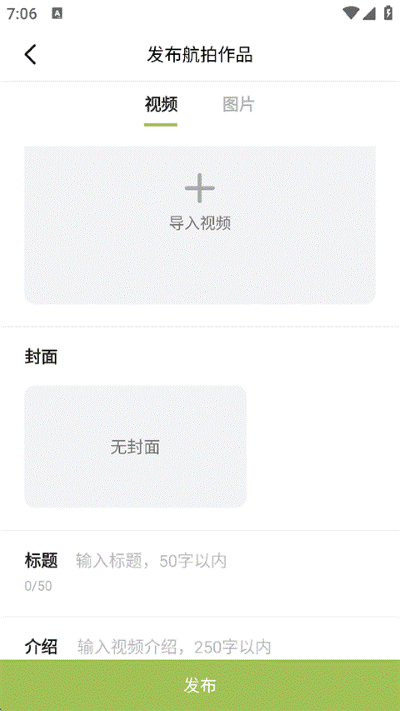Focus the 标题 input field
This screenshot has height=711, width=400.
pyautogui.click(x=227, y=561)
